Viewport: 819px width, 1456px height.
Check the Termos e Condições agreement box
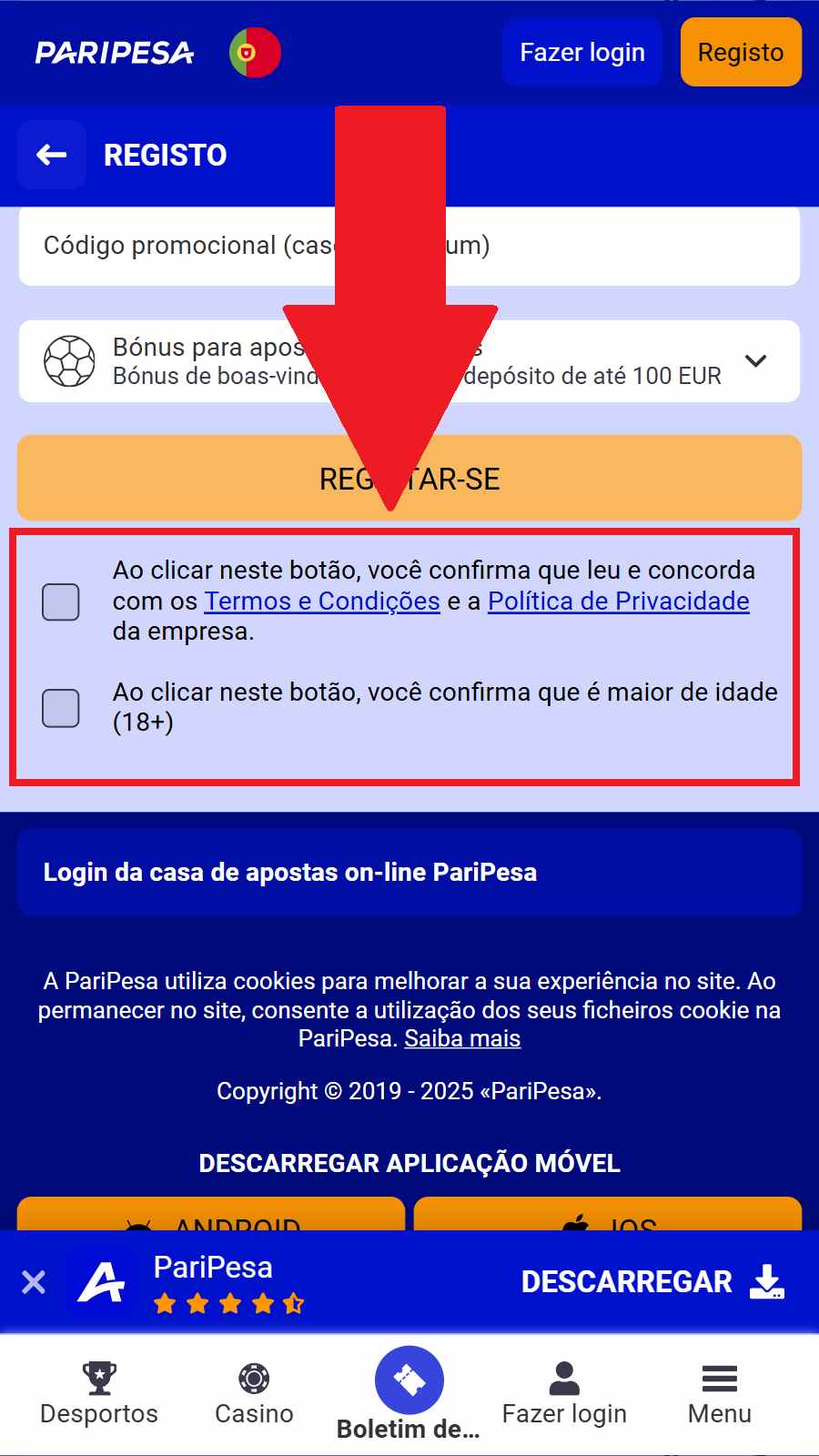(x=61, y=602)
